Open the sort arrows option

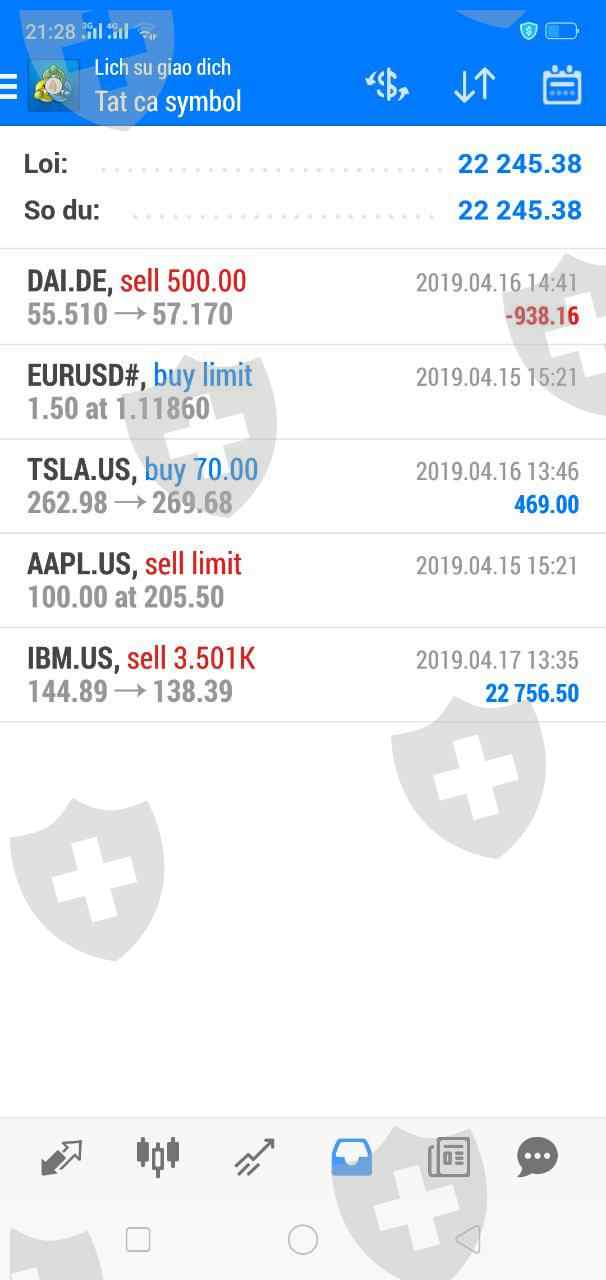pos(474,86)
